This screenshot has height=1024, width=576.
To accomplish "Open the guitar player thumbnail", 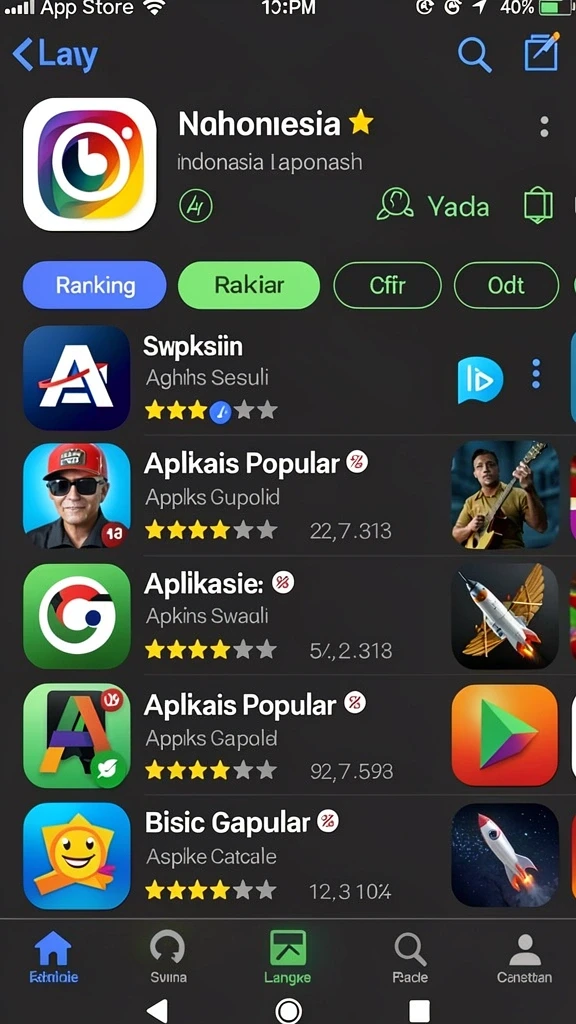I will click(x=505, y=495).
